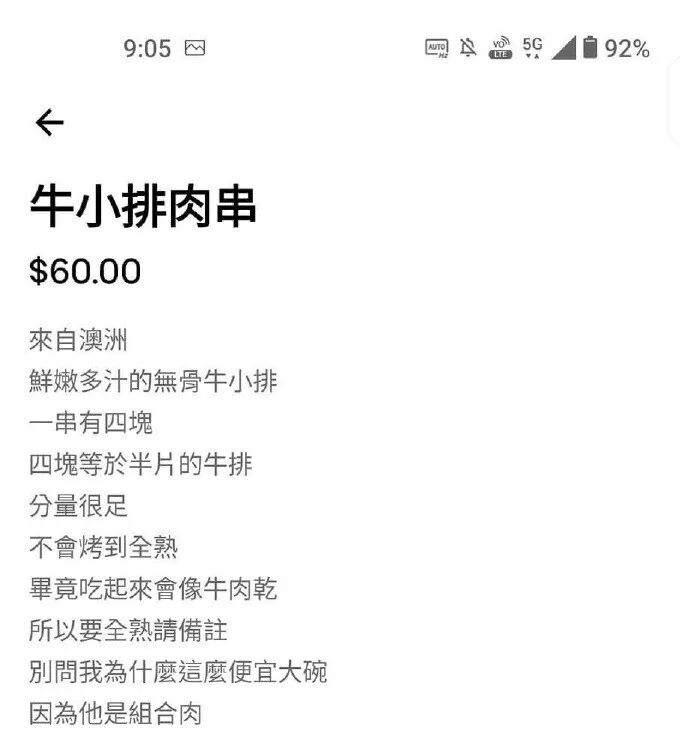Go back from the 牛小排肉串 item page
The image size is (690, 747).
point(49,123)
